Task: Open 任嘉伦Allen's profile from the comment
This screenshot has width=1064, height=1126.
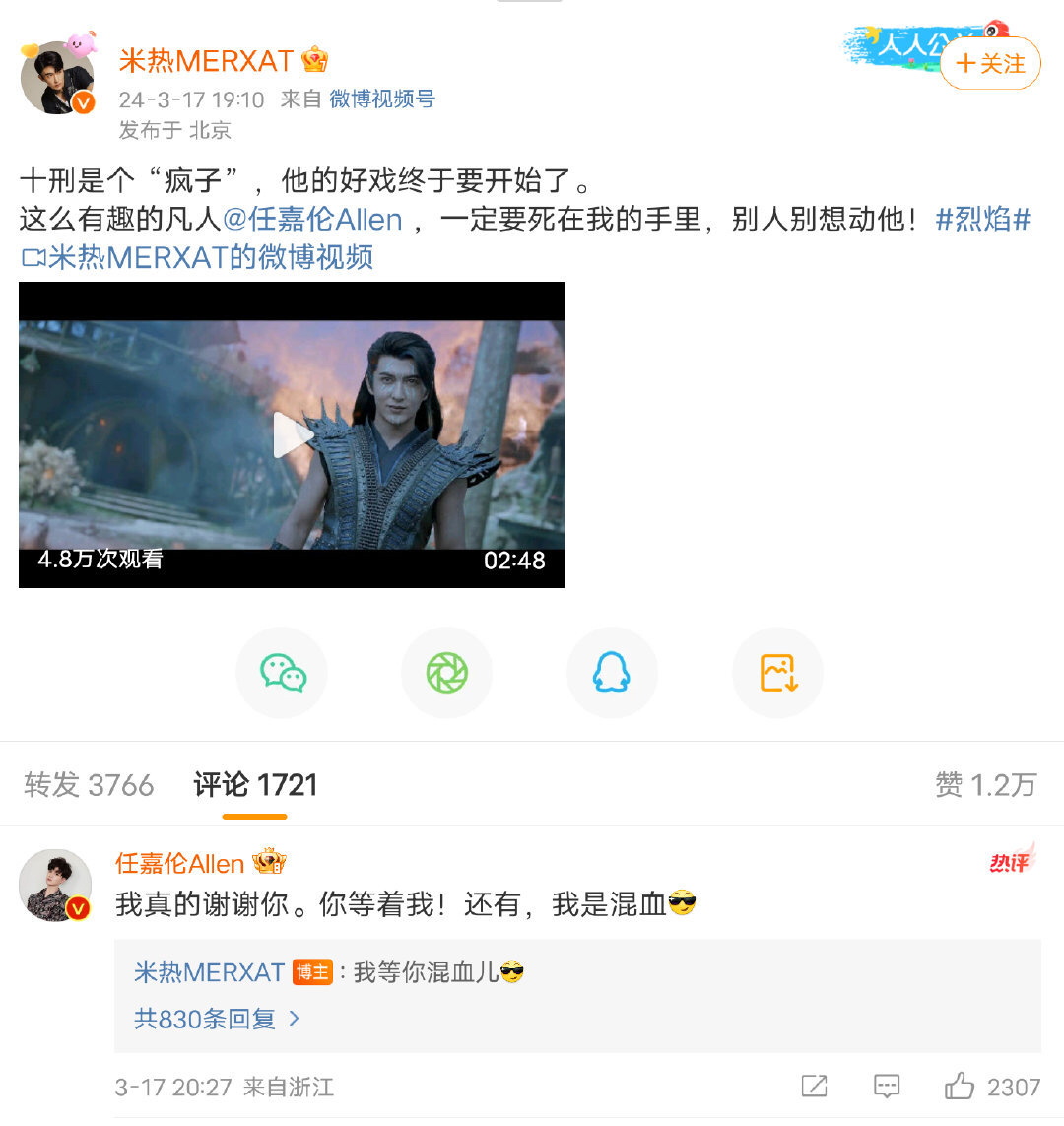Action: [179, 863]
